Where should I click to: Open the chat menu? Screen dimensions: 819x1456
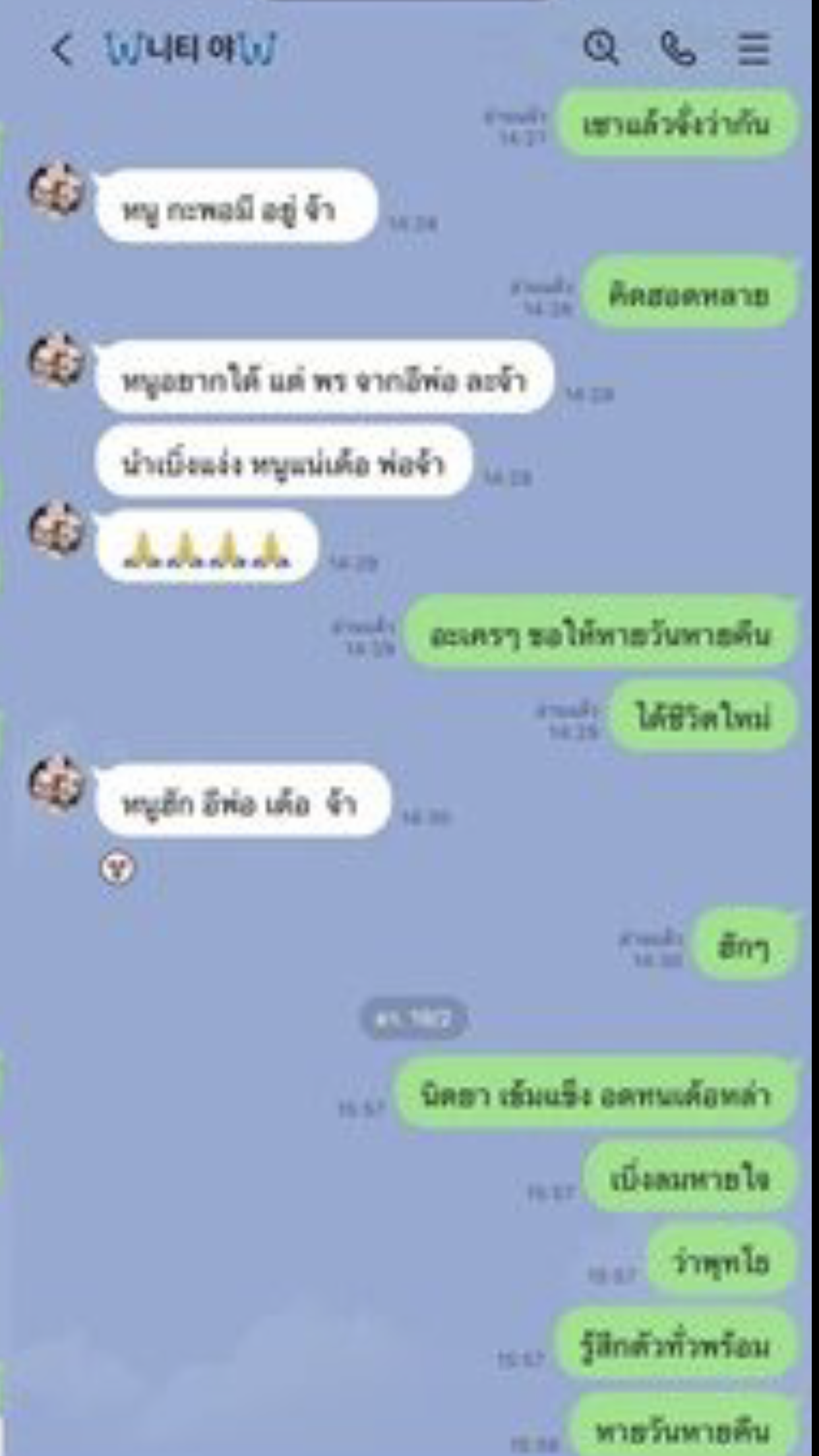click(x=754, y=49)
